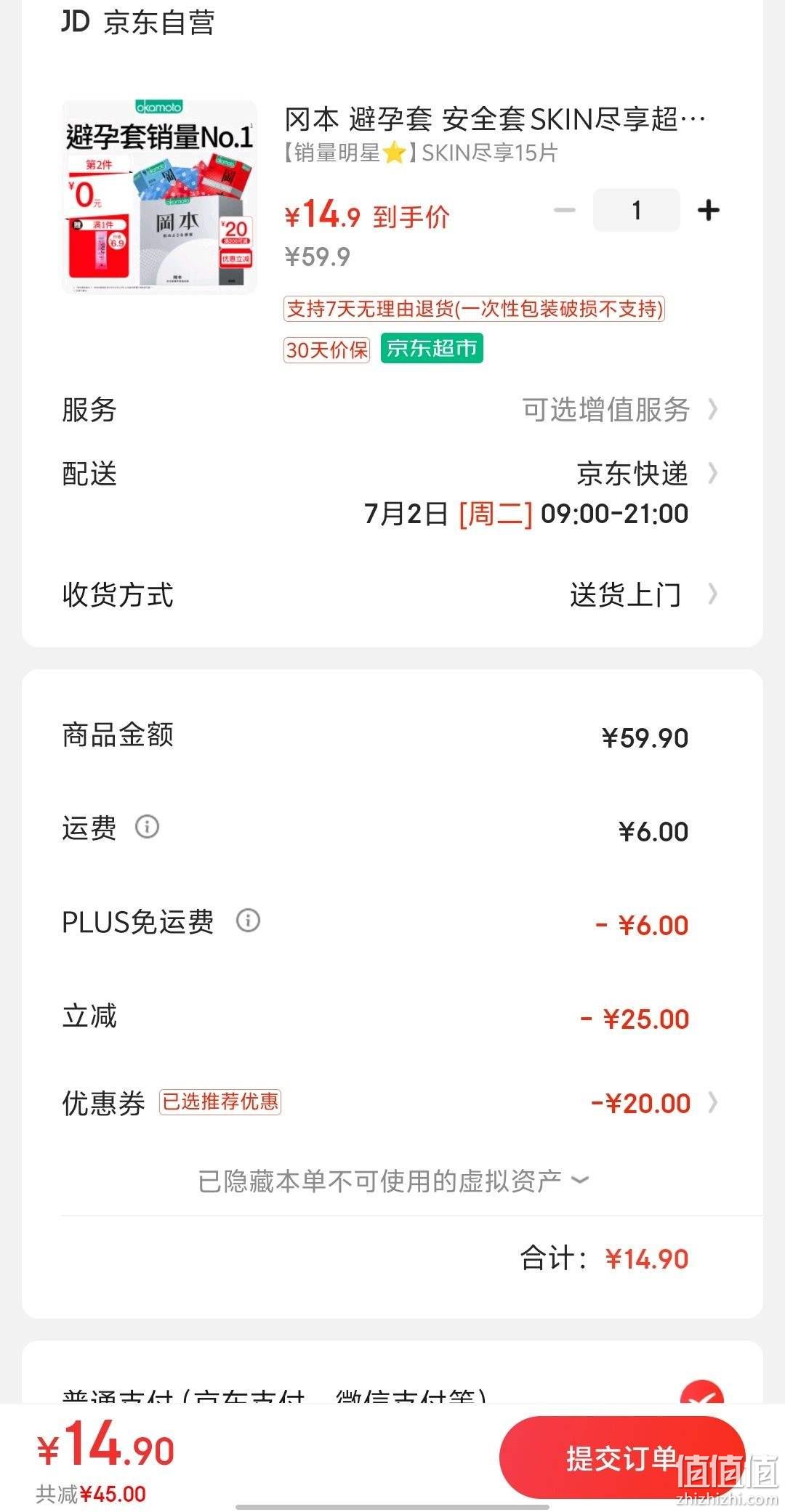
Task: Decrease quantity with the minus button
Action: [x=565, y=211]
